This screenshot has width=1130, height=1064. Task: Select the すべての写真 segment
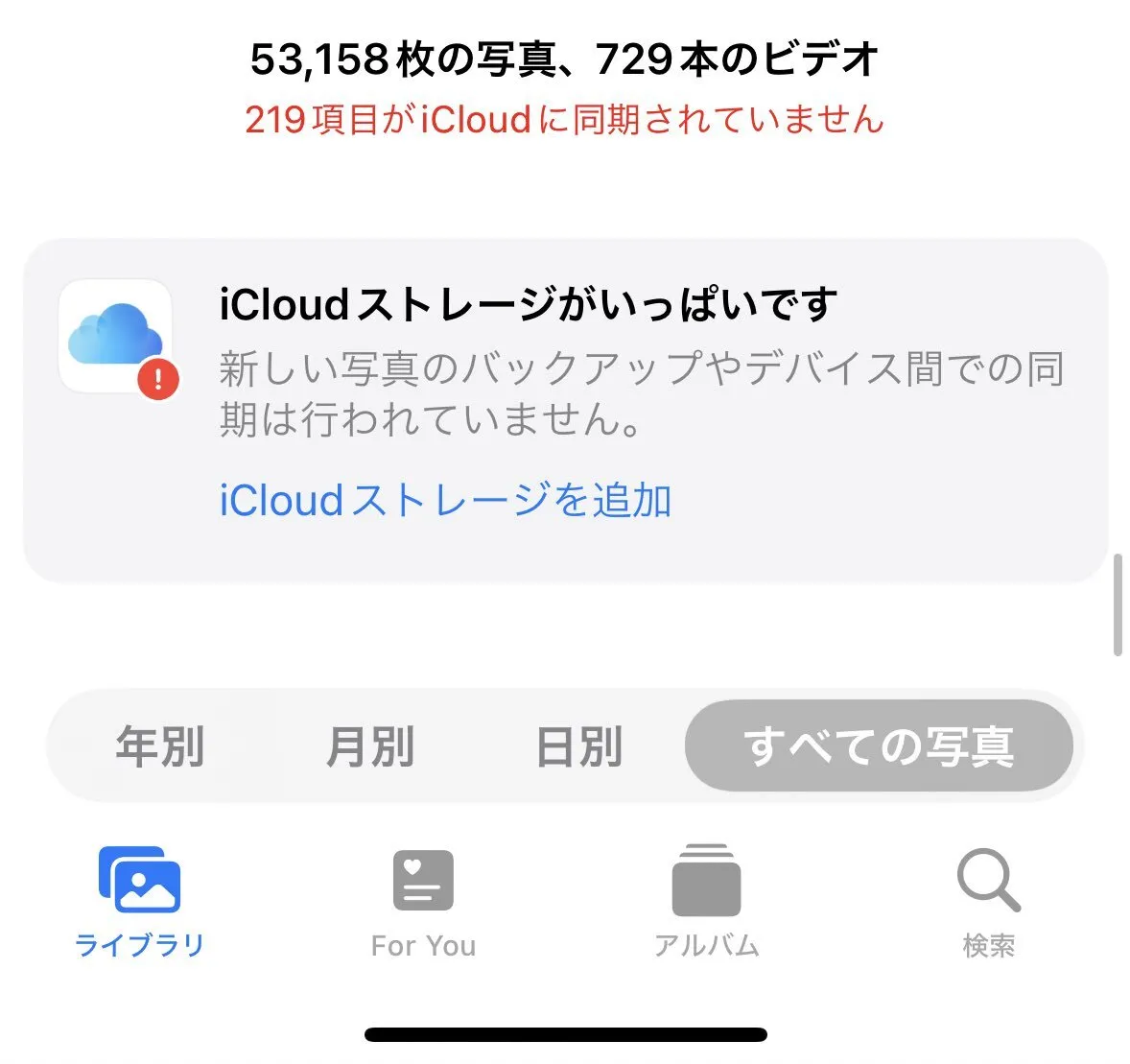click(x=879, y=746)
